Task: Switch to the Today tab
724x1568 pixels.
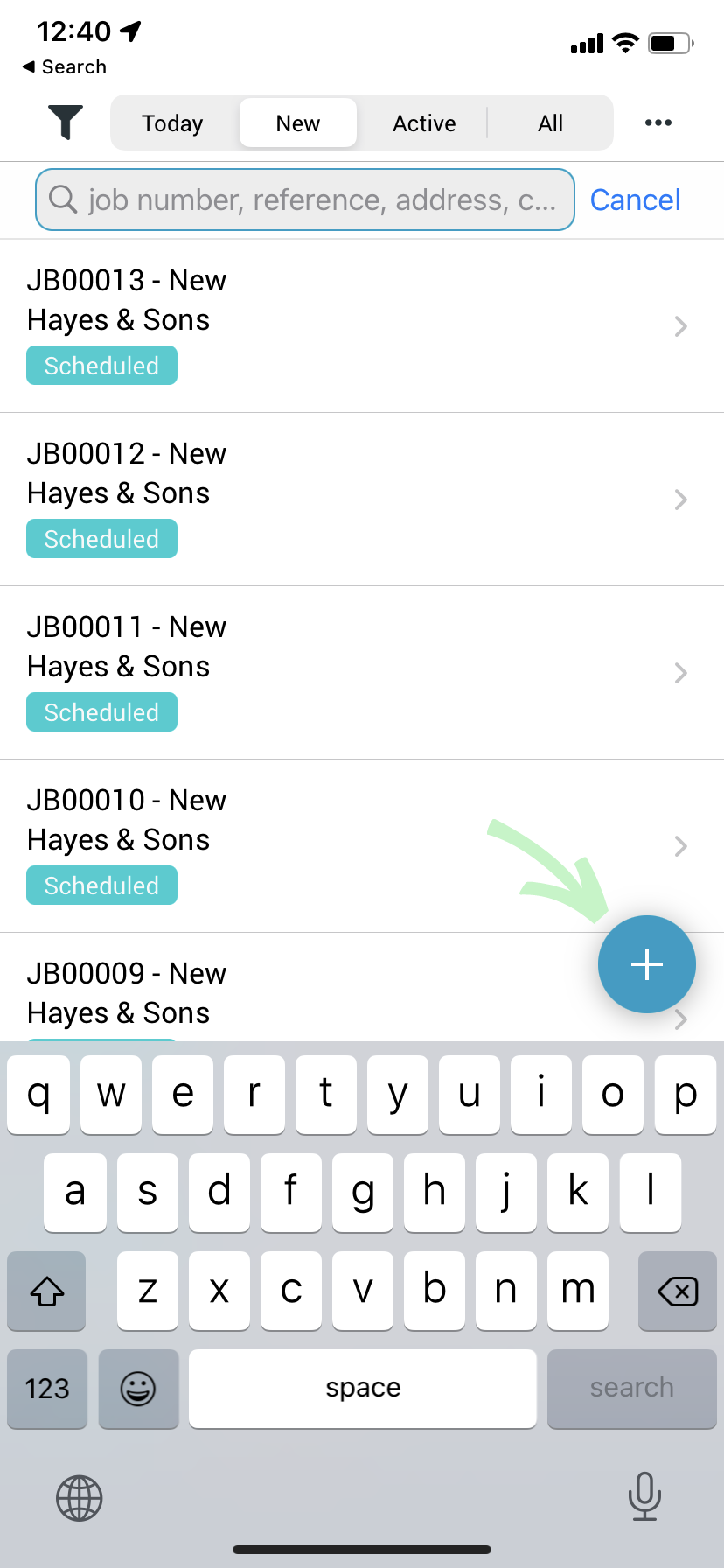Action: coord(172,123)
